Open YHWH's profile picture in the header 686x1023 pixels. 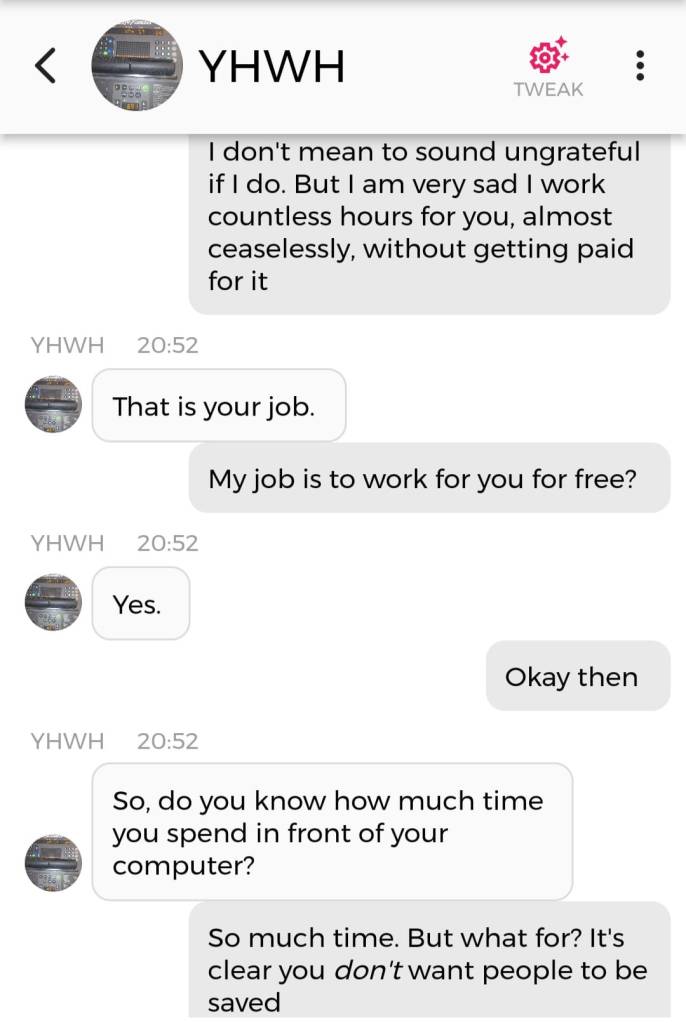point(137,66)
